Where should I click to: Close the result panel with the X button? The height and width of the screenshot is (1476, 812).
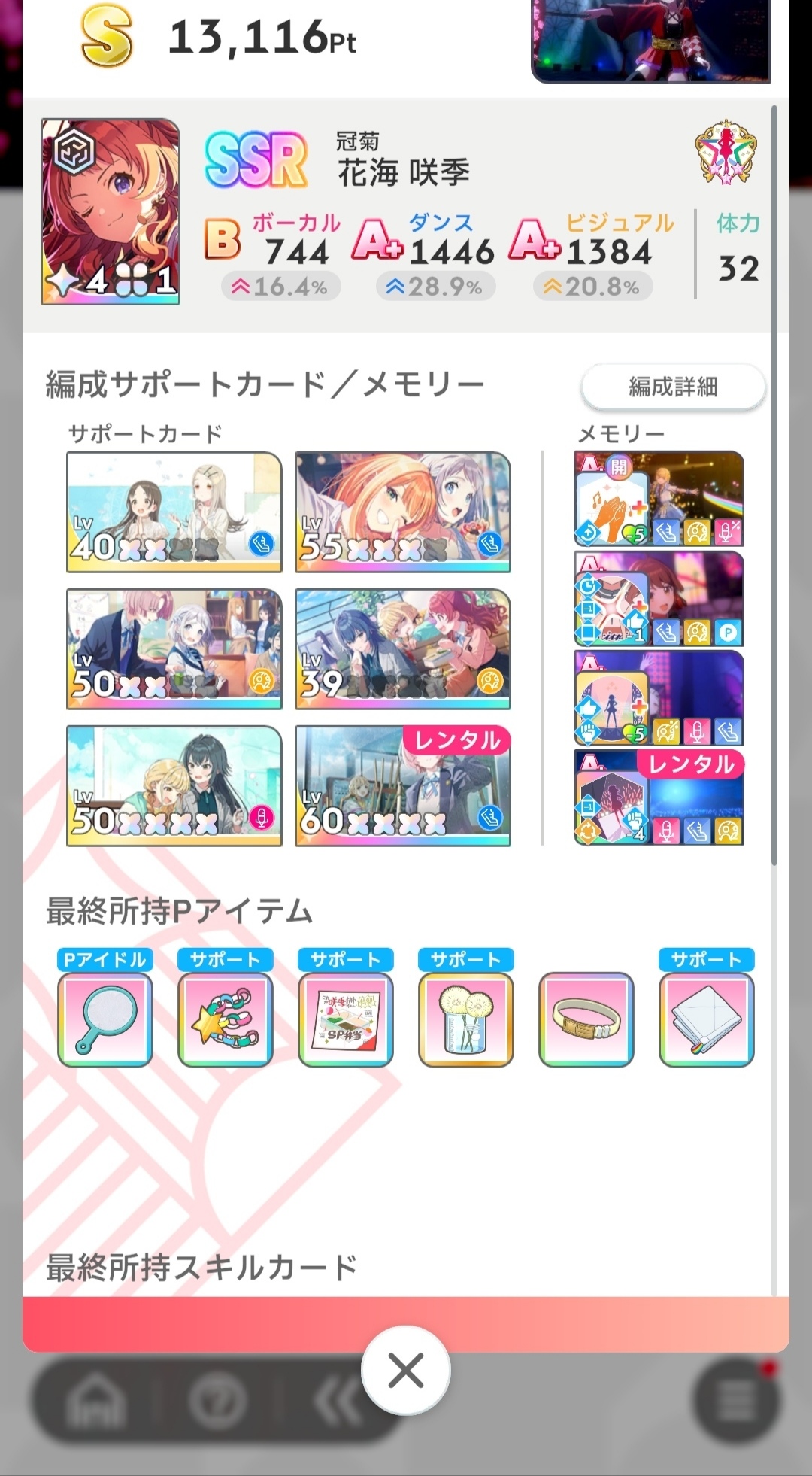[x=406, y=1371]
